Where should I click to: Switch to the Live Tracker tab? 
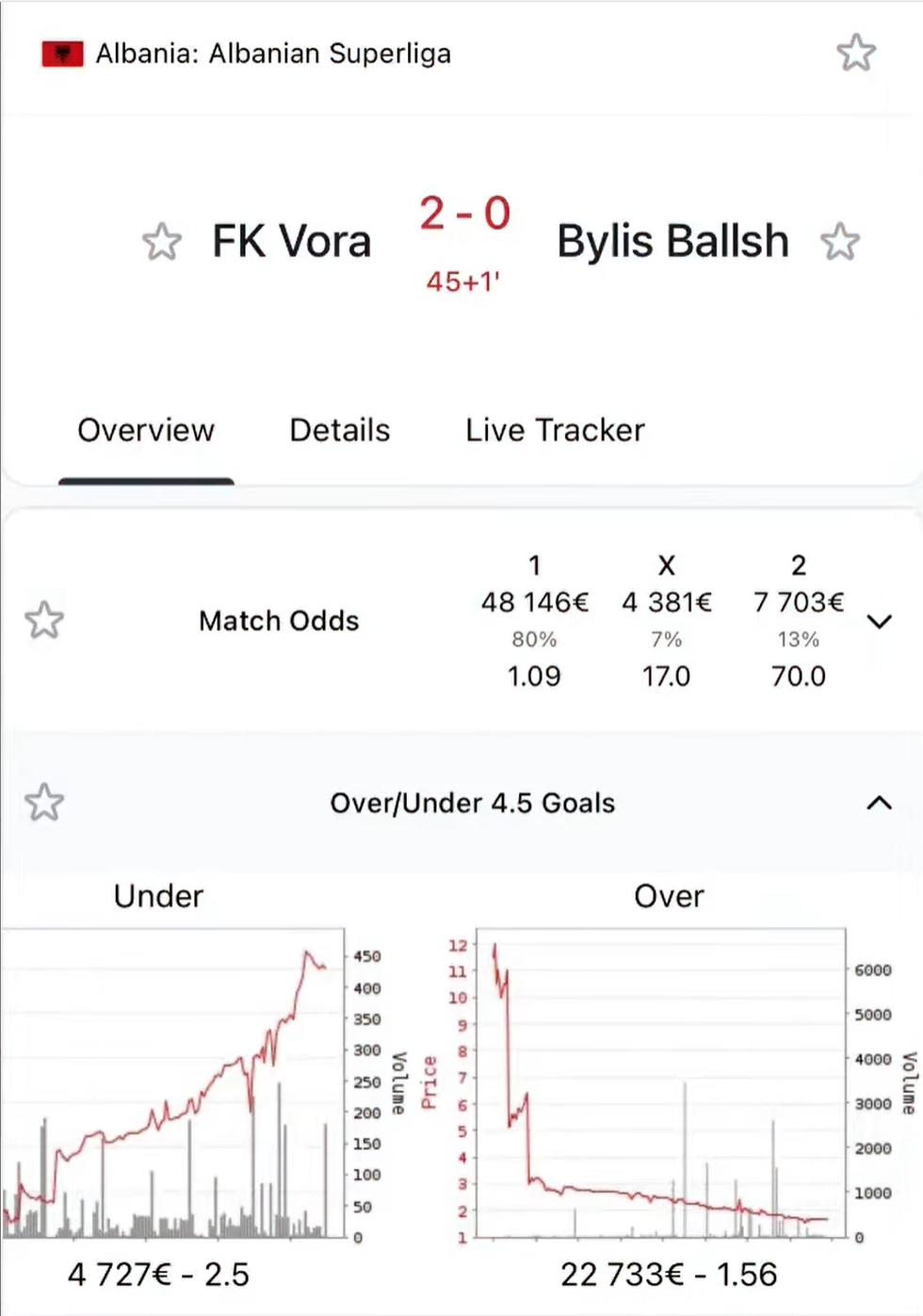[x=555, y=431]
